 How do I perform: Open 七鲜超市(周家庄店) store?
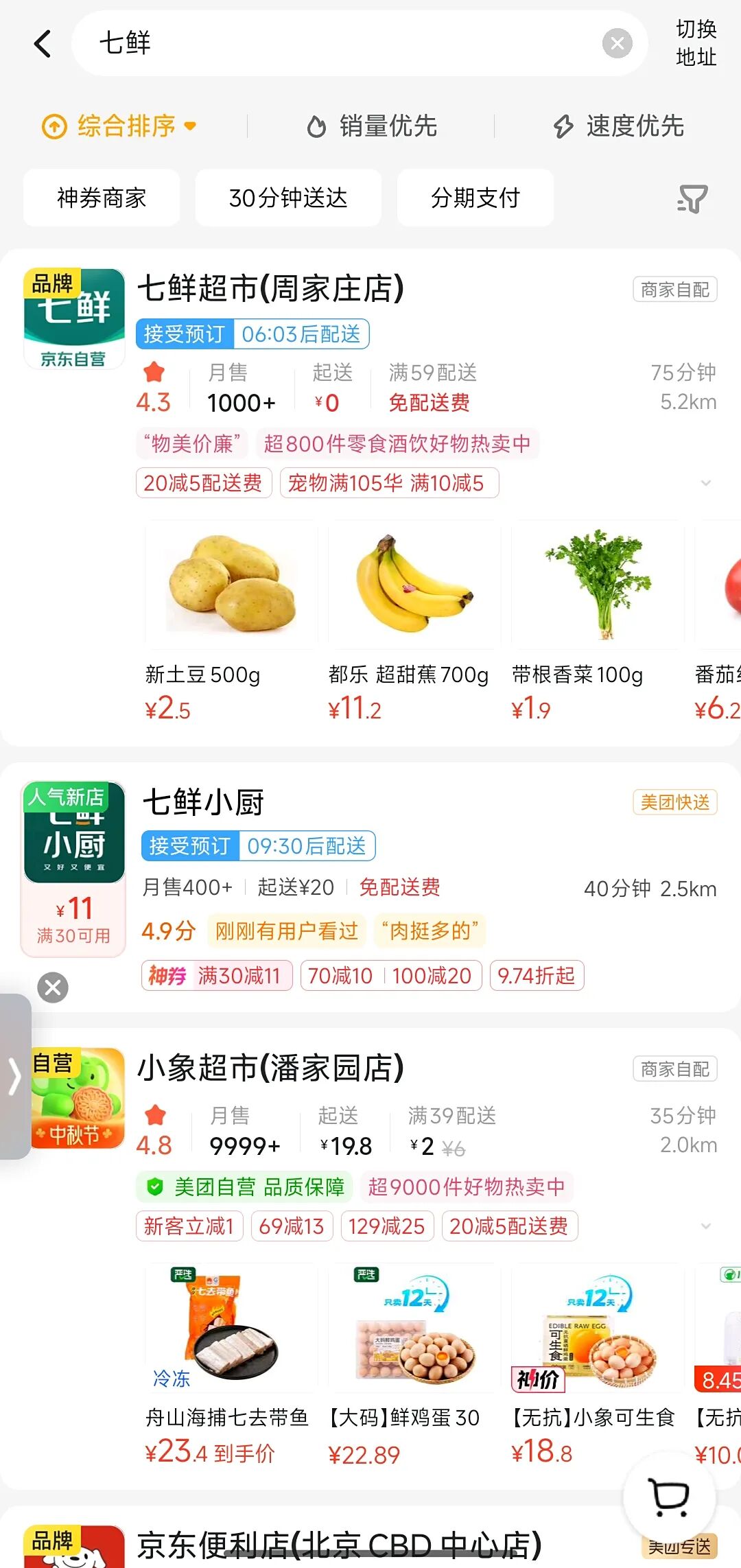click(x=270, y=289)
